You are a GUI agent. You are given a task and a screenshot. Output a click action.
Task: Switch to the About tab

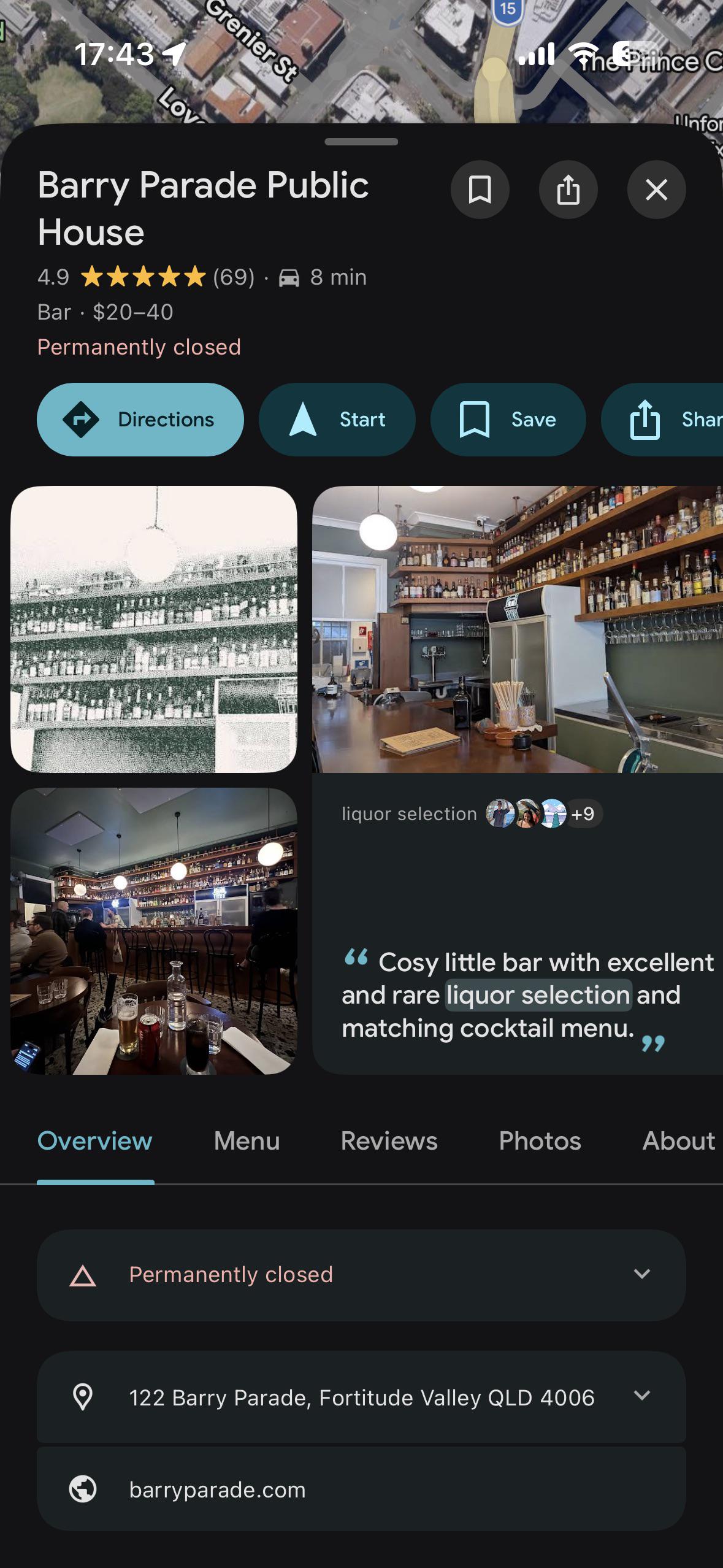[x=678, y=1141]
